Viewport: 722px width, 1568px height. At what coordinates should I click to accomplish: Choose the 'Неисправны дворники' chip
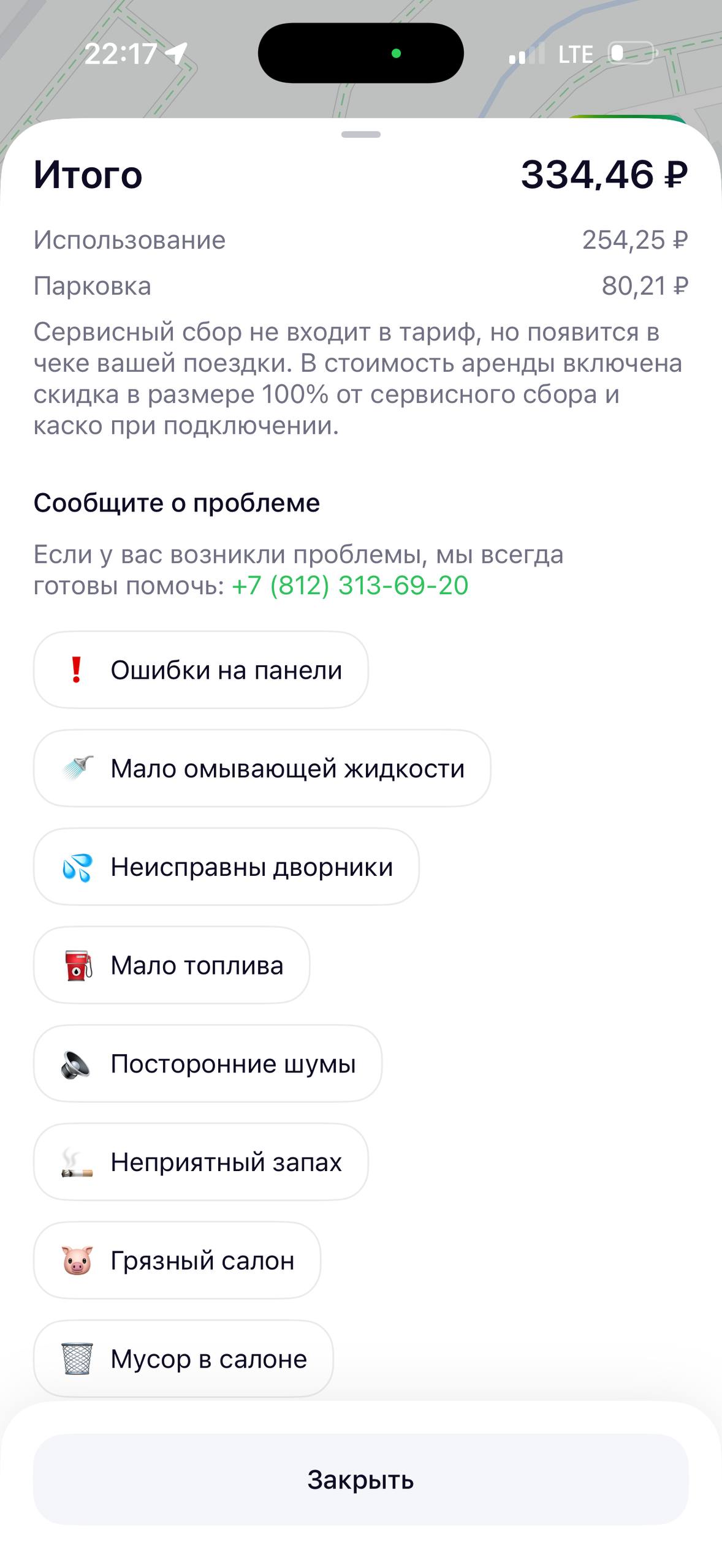point(226,867)
